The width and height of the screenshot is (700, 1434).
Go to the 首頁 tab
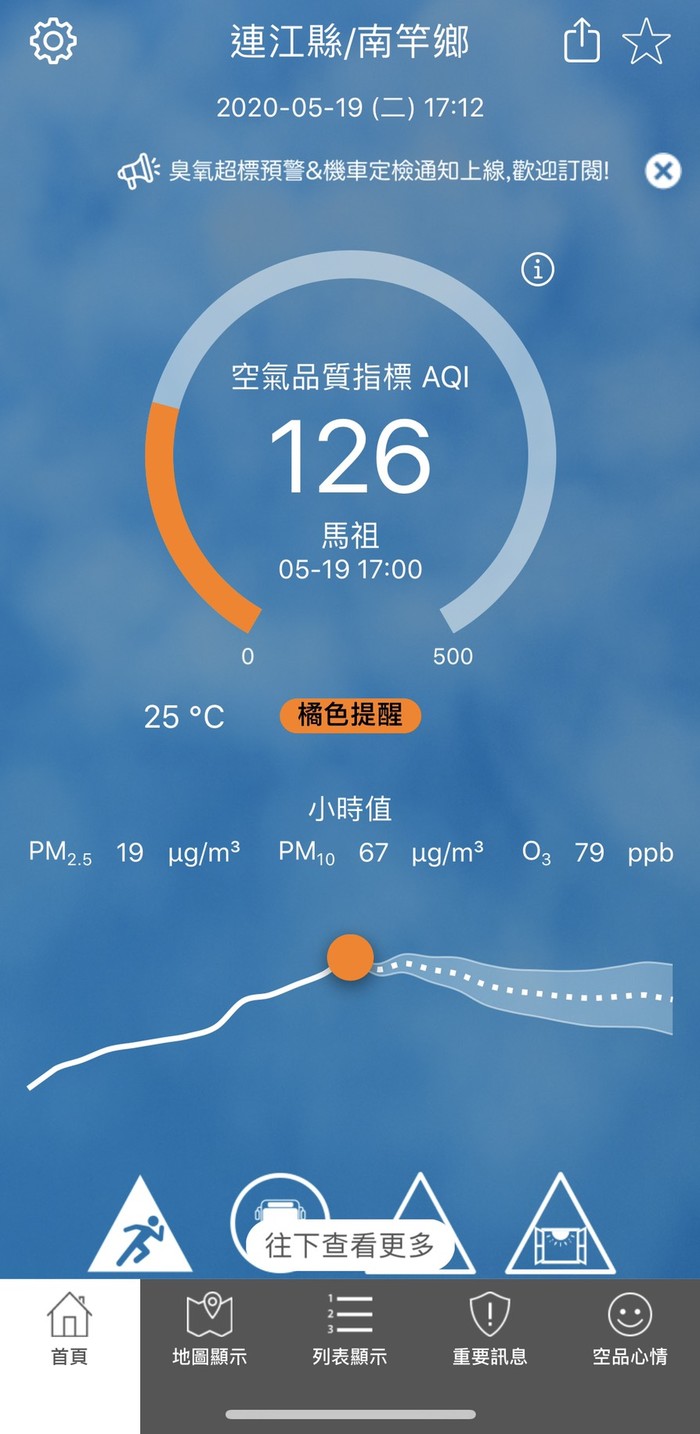click(69, 1329)
